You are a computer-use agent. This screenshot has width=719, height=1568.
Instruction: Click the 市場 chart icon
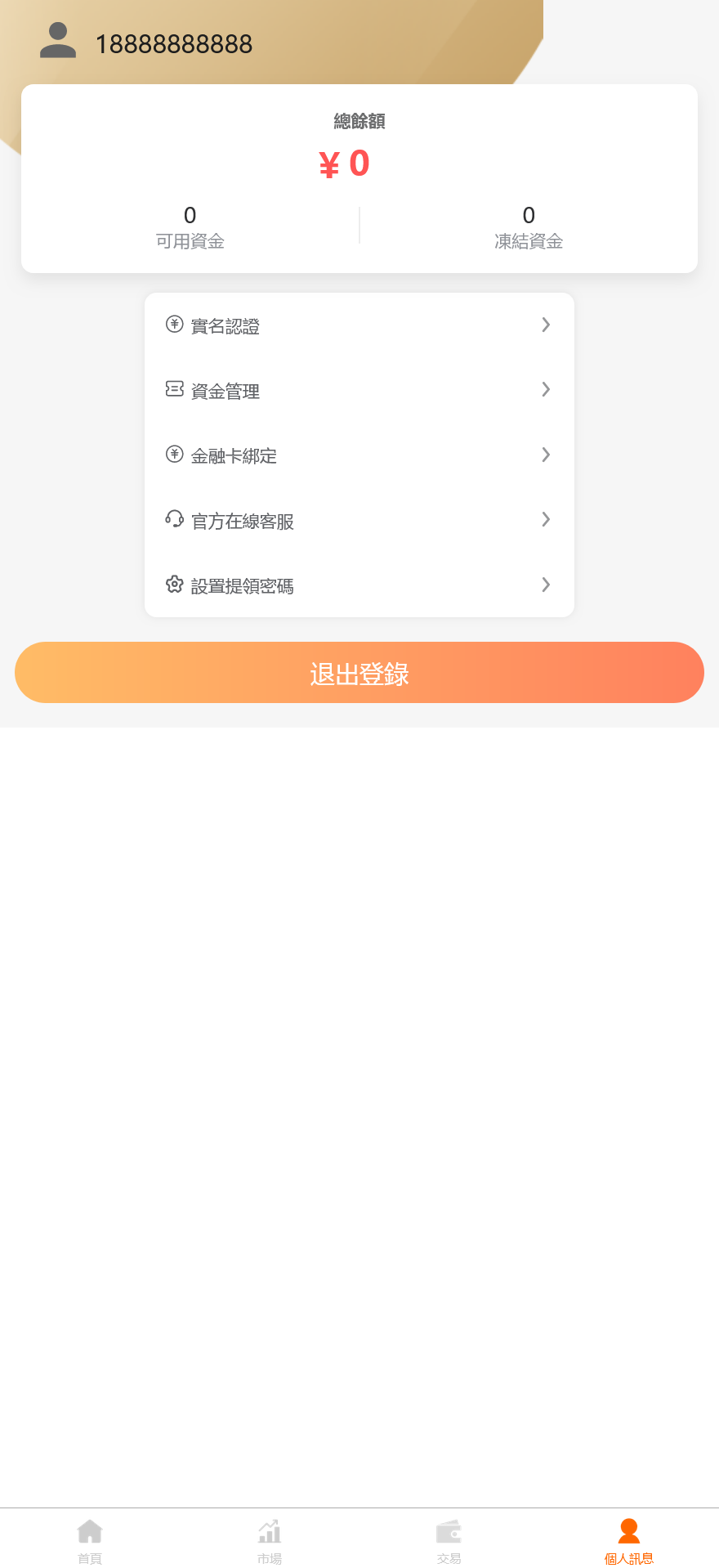[x=270, y=1530]
